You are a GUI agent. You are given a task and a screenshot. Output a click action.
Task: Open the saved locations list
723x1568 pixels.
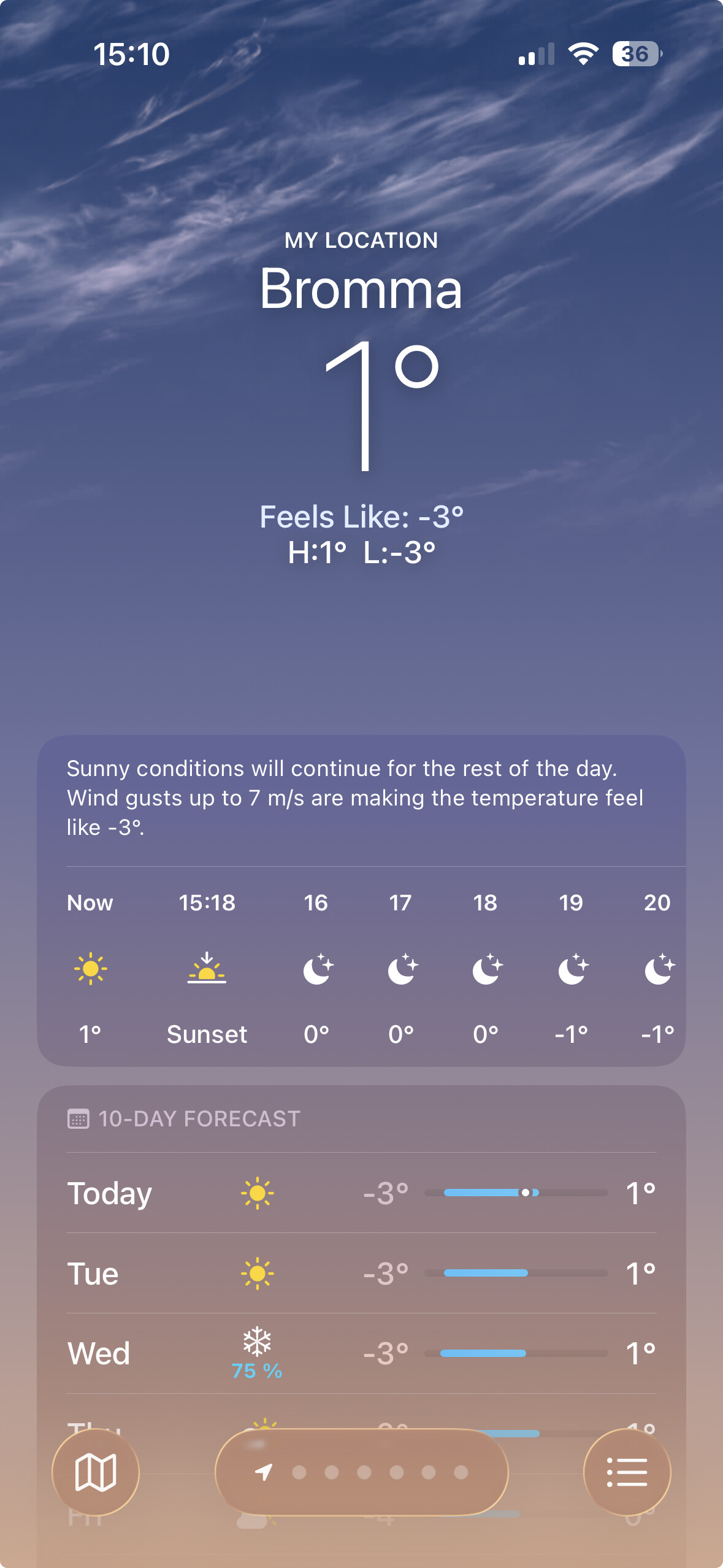tap(627, 1472)
